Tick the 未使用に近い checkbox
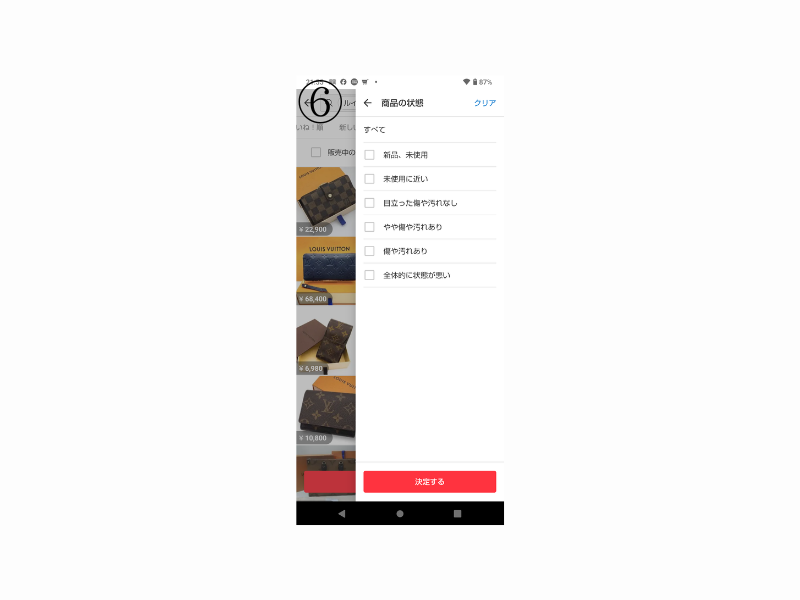The width and height of the screenshot is (800, 600). click(x=370, y=179)
